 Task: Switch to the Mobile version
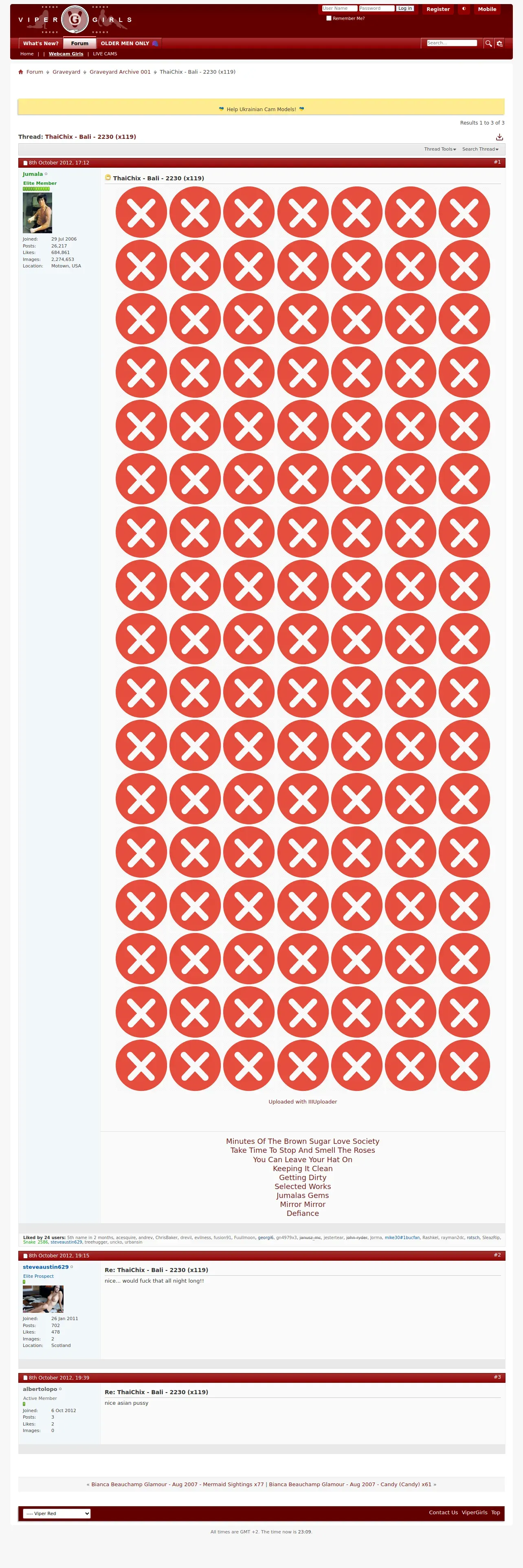[486, 9]
